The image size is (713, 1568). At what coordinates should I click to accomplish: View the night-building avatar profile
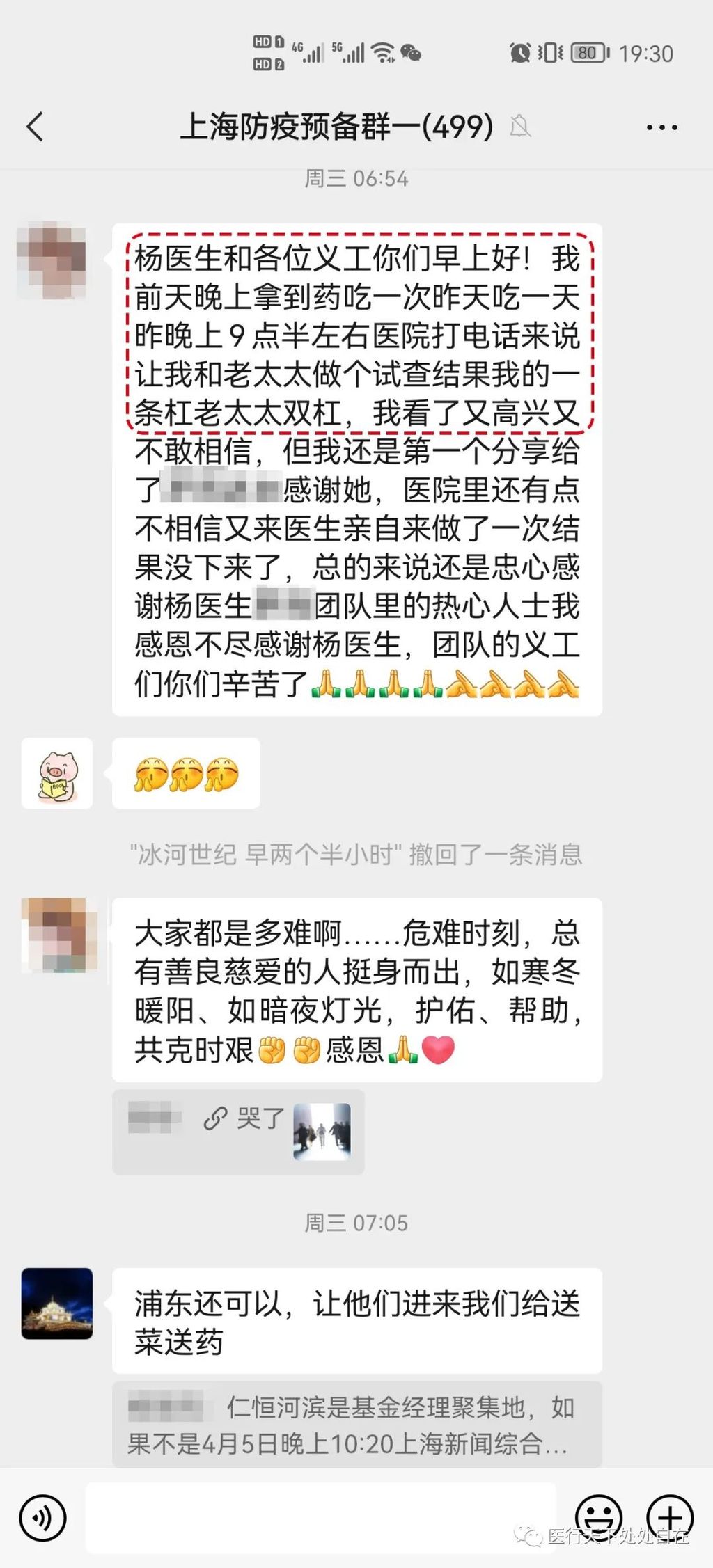point(57,1304)
